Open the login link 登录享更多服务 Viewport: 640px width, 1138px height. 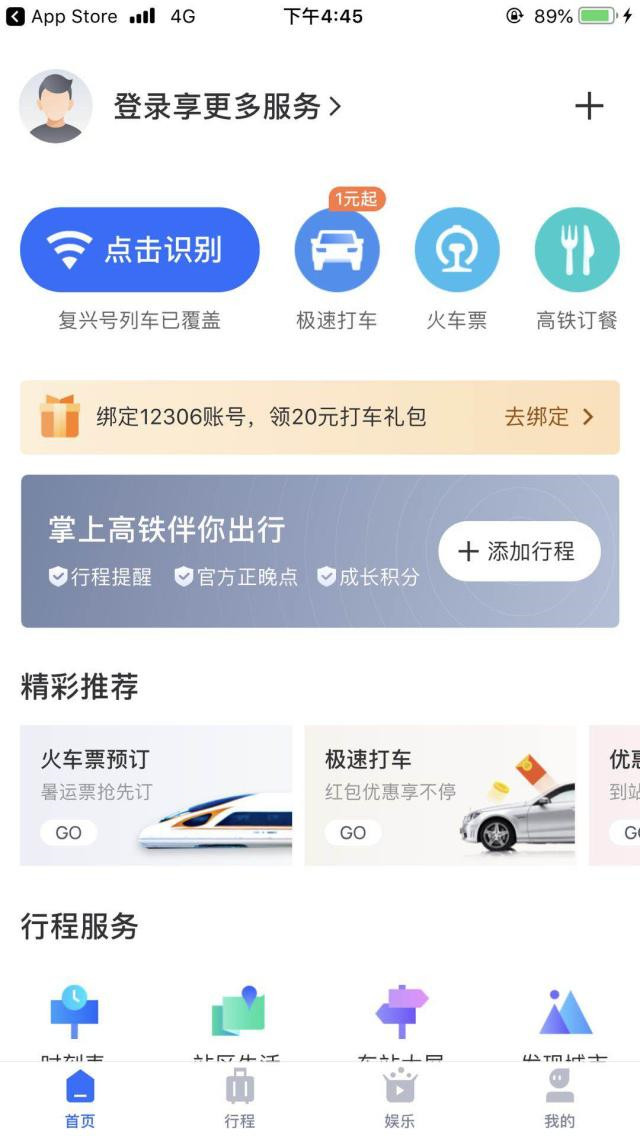tap(227, 106)
